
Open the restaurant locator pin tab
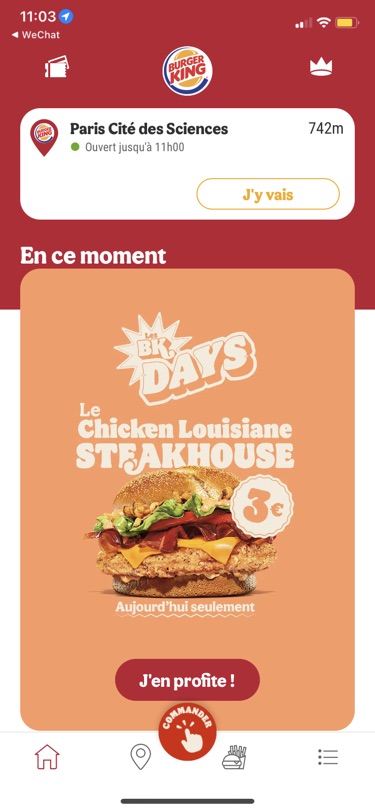click(140, 757)
